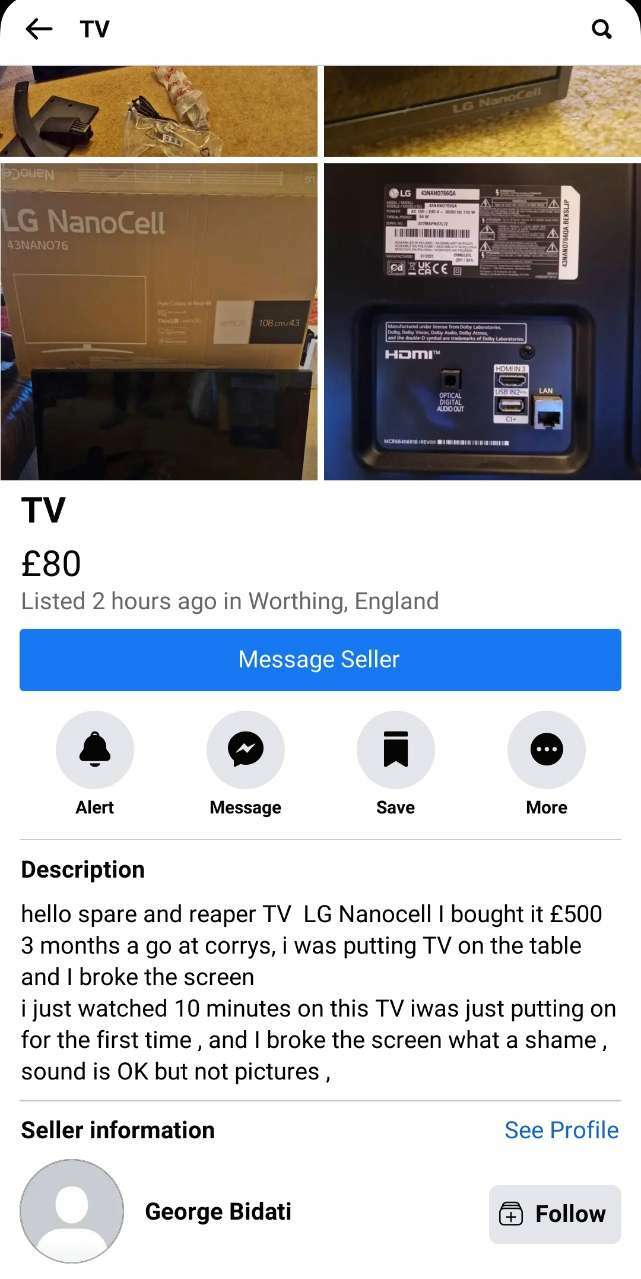View the LG NanoCell box photo

pyautogui.click(x=159, y=322)
